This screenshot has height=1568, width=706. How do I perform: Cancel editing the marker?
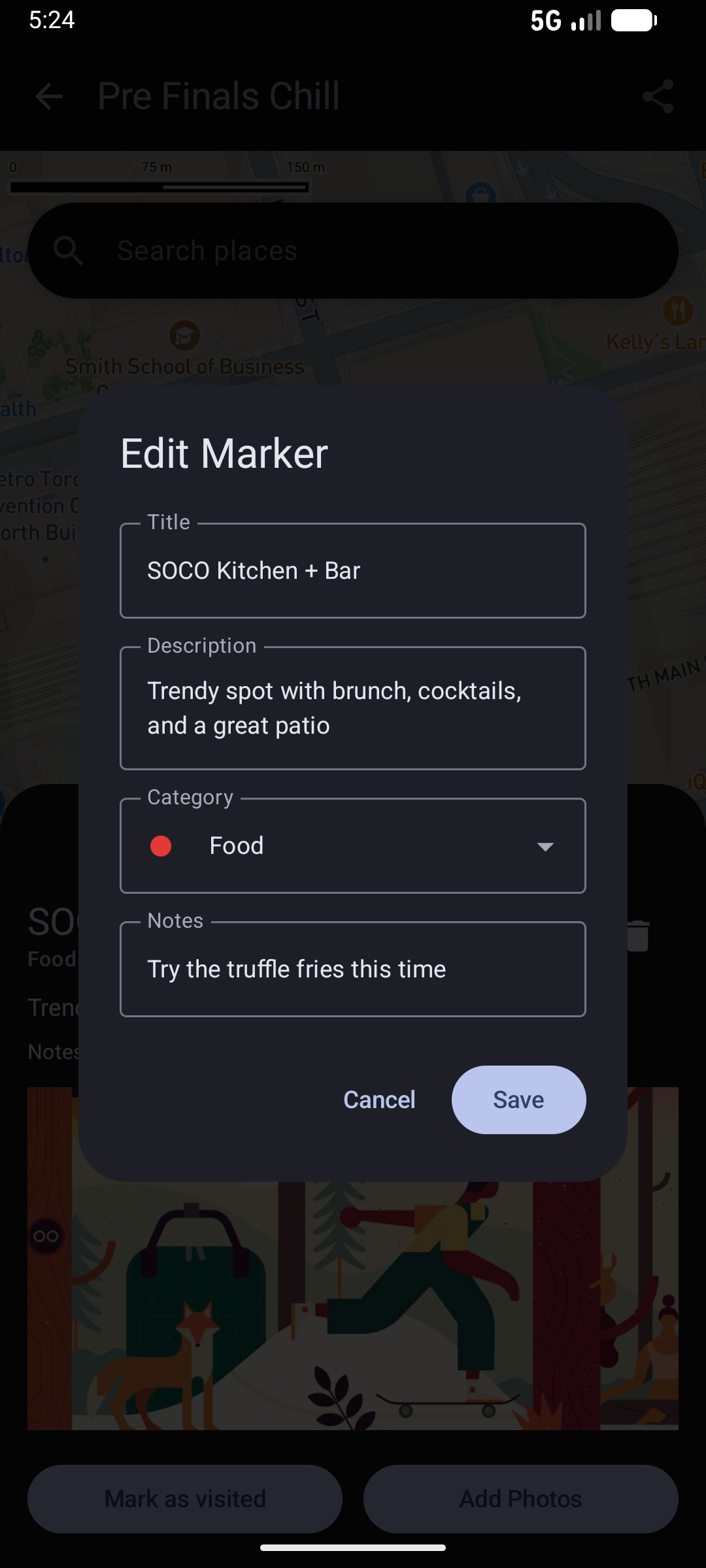click(379, 1099)
